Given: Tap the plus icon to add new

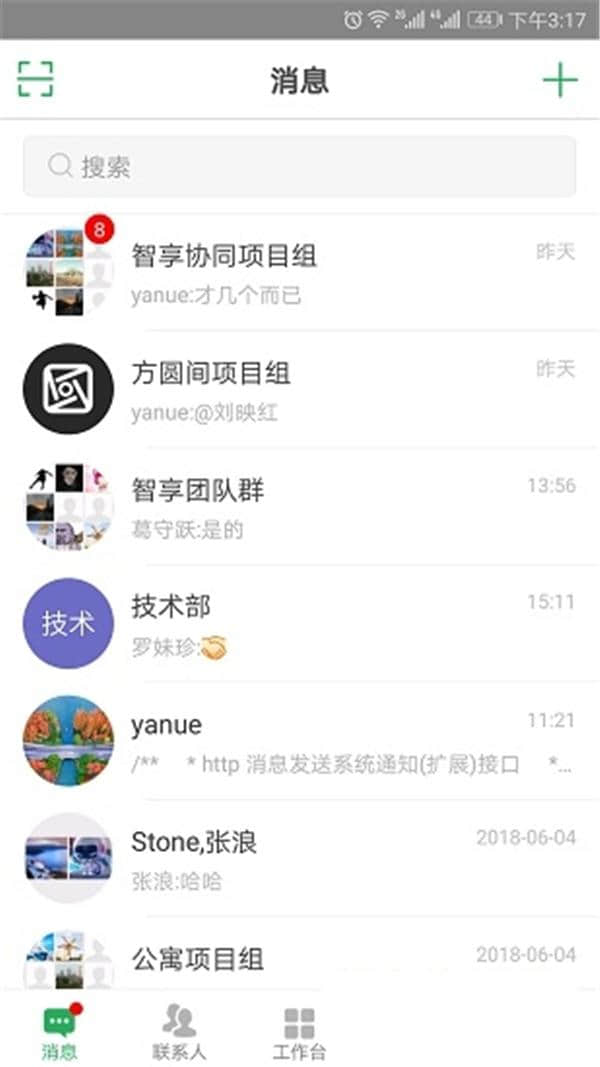Looking at the screenshot, I should click(x=560, y=80).
